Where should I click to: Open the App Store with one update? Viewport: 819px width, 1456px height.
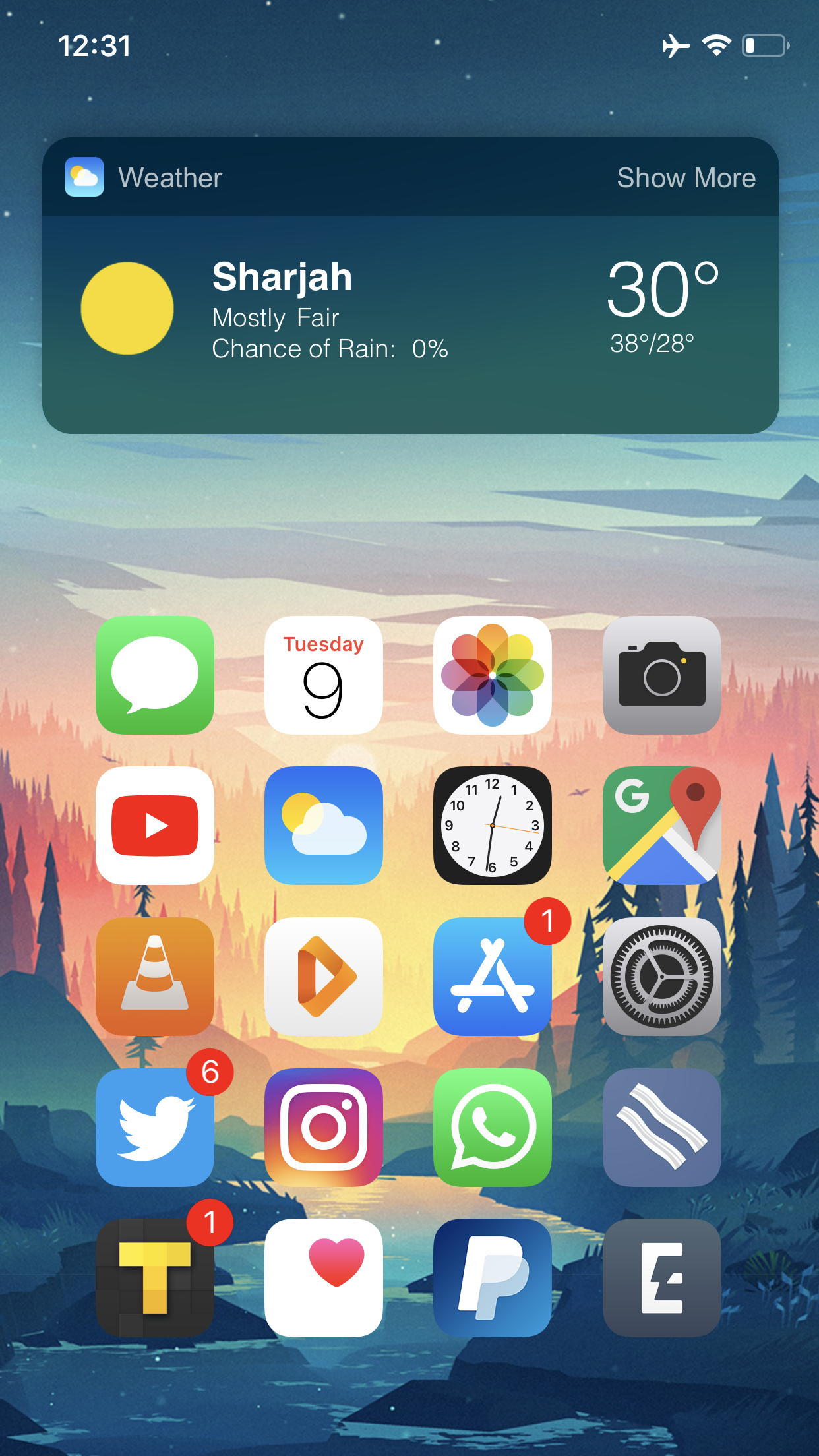[493, 977]
